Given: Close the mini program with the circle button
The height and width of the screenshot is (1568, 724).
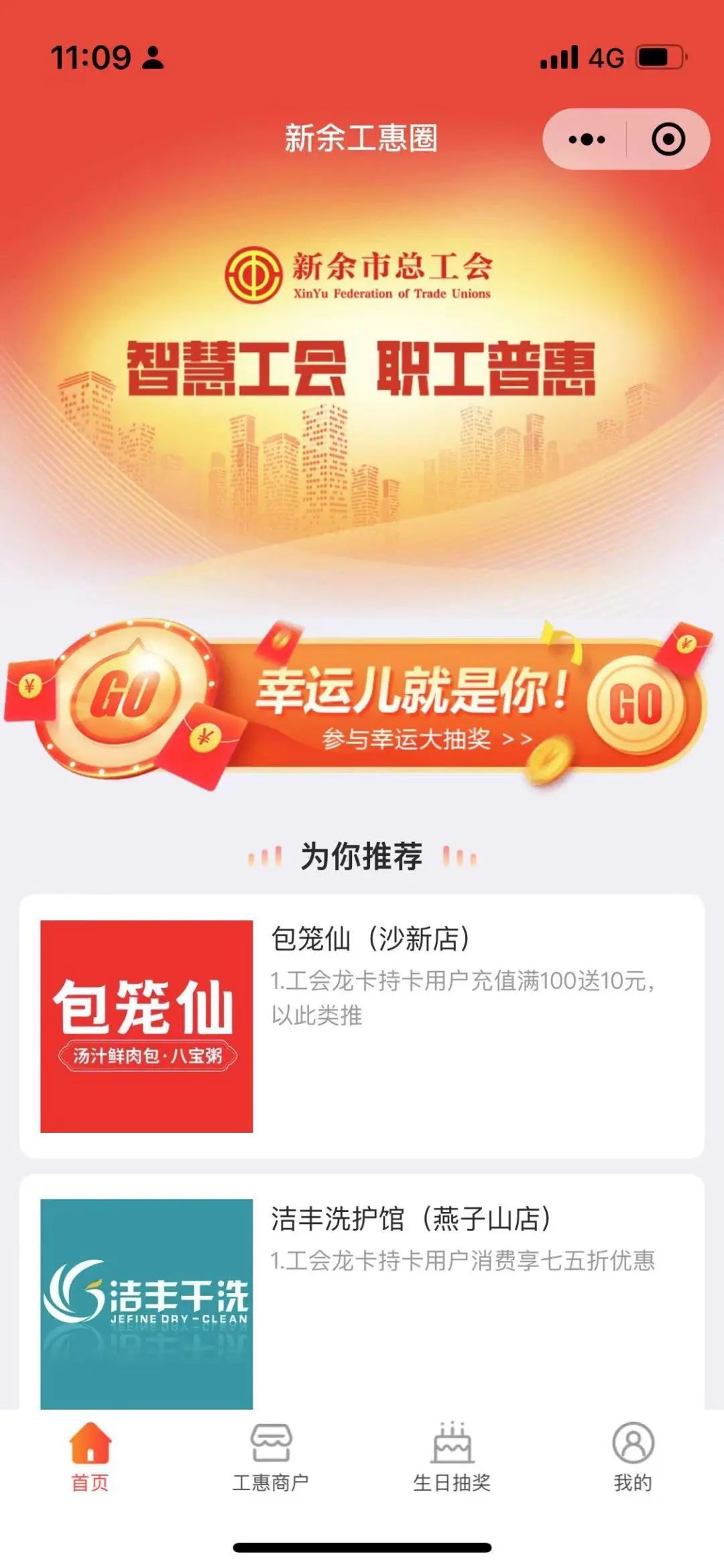Looking at the screenshot, I should point(668,139).
